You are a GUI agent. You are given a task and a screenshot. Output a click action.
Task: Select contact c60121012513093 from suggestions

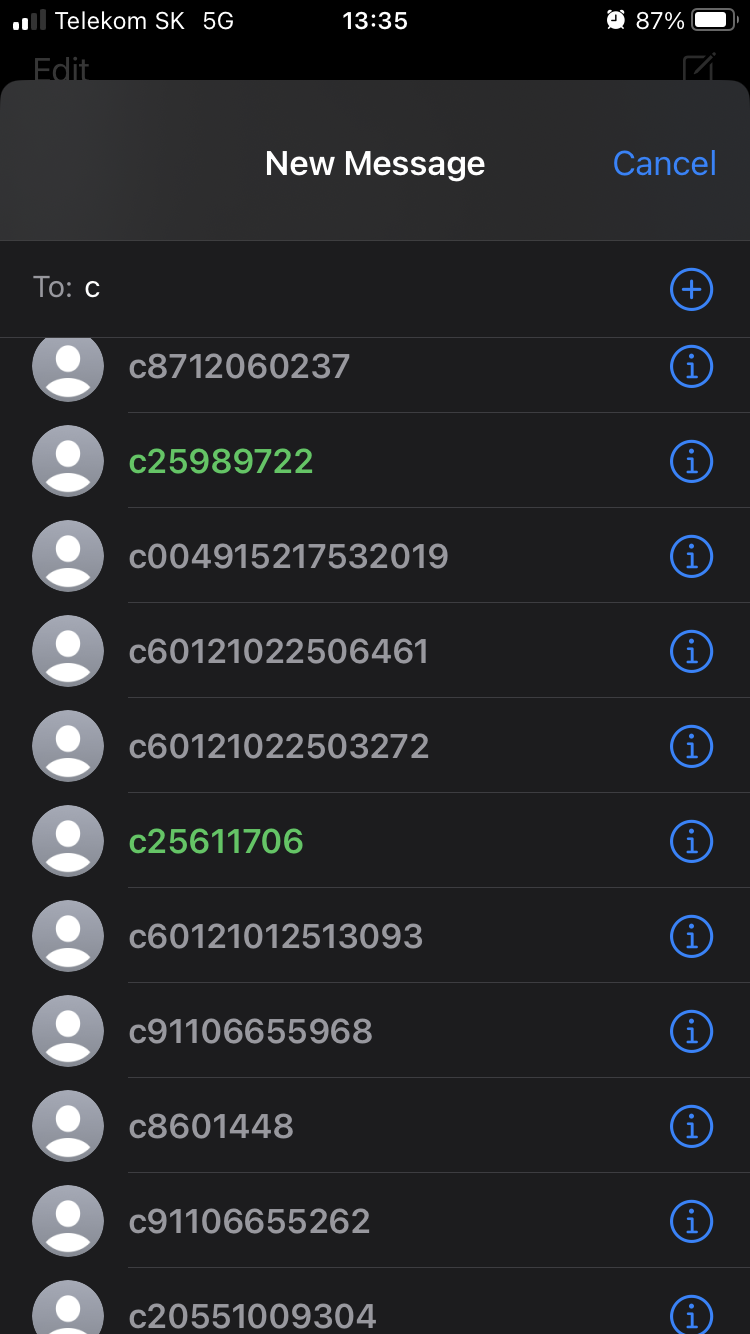pyautogui.click(x=300, y=936)
